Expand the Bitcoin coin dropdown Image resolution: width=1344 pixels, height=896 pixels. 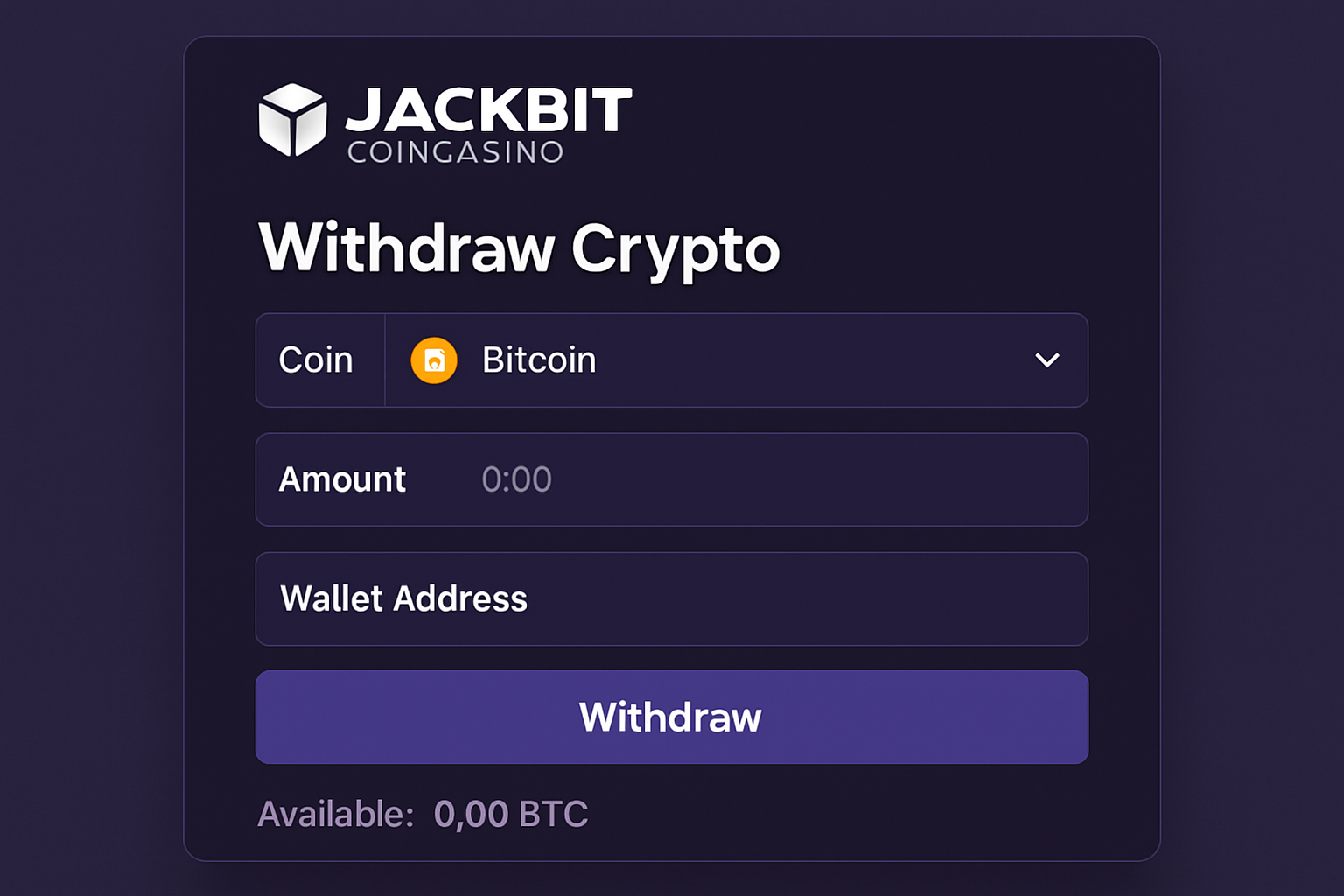tap(1046, 360)
